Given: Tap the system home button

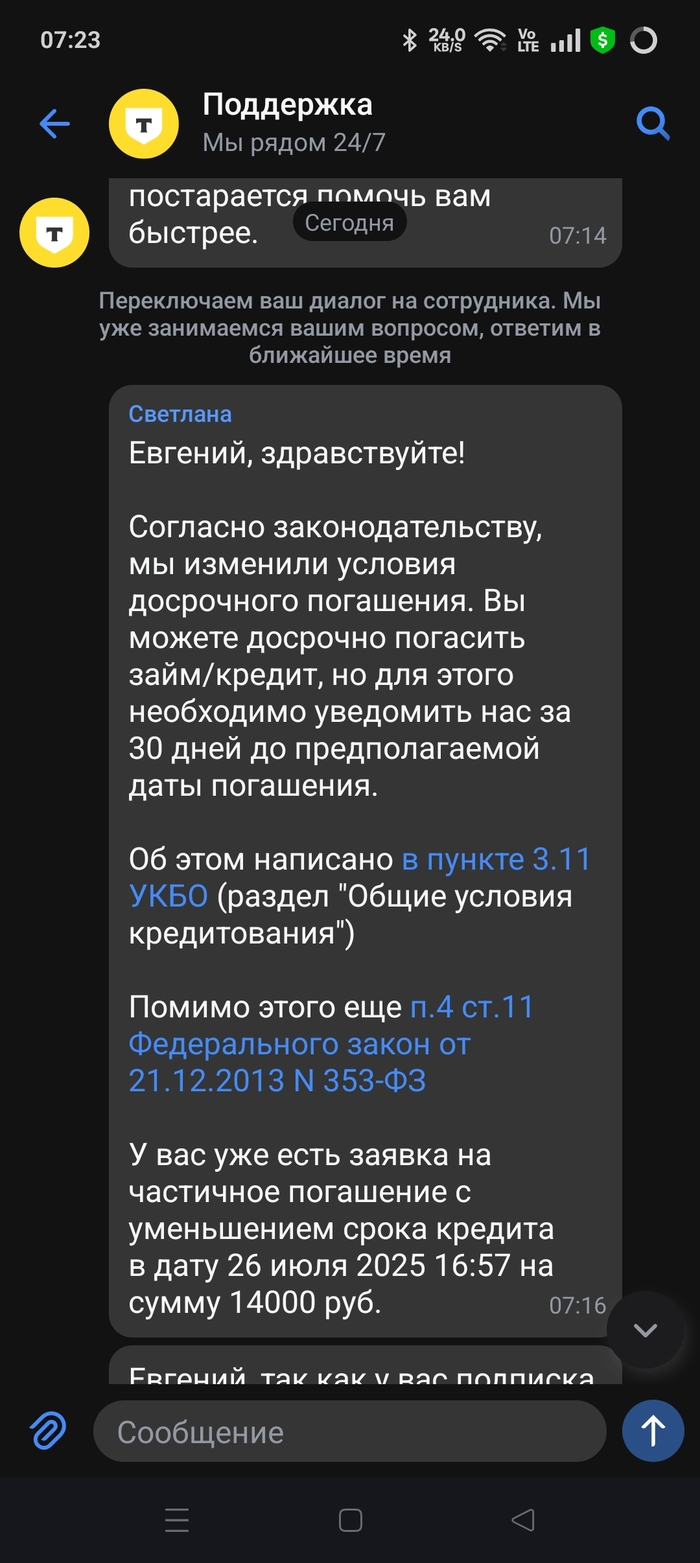Looking at the screenshot, I should [350, 1521].
